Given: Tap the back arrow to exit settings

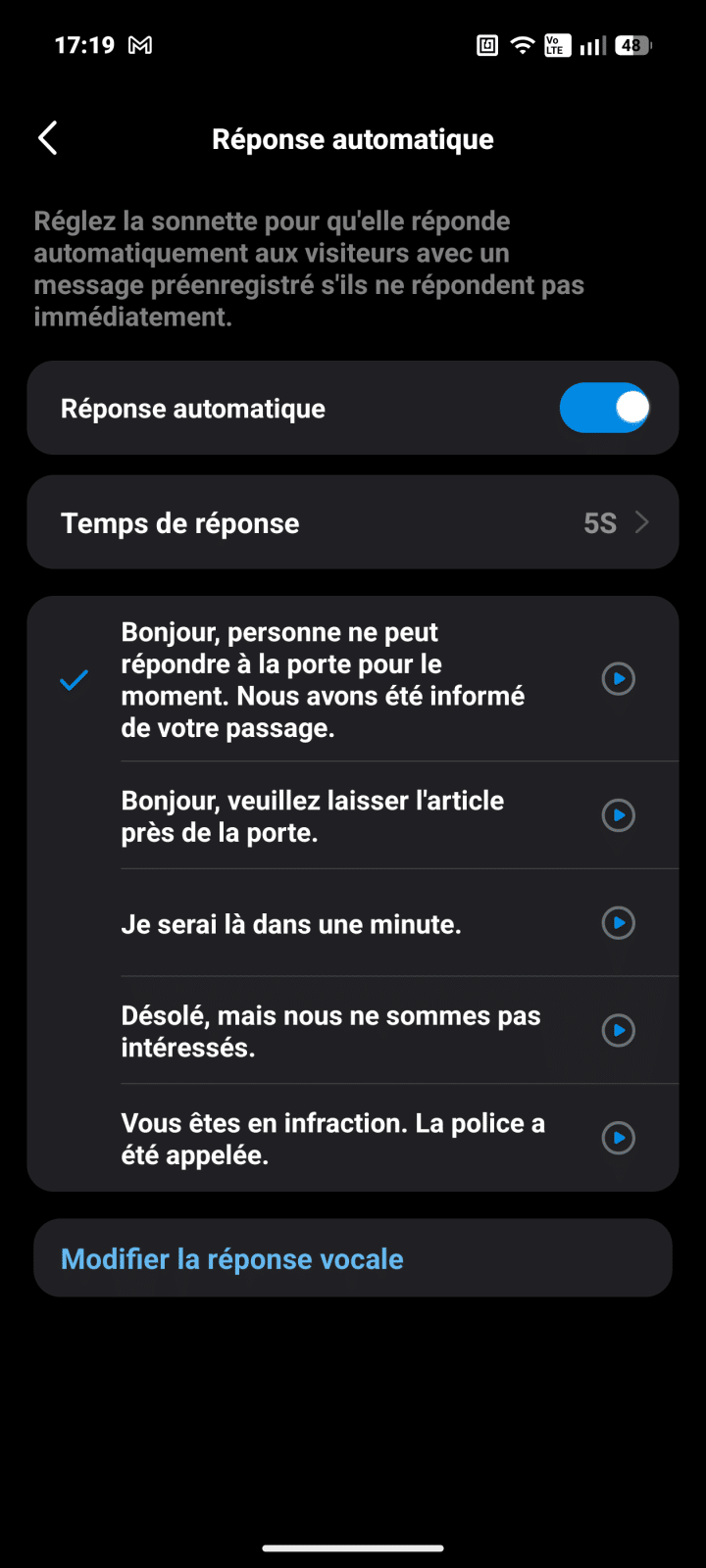Looking at the screenshot, I should (x=47, y=138).
